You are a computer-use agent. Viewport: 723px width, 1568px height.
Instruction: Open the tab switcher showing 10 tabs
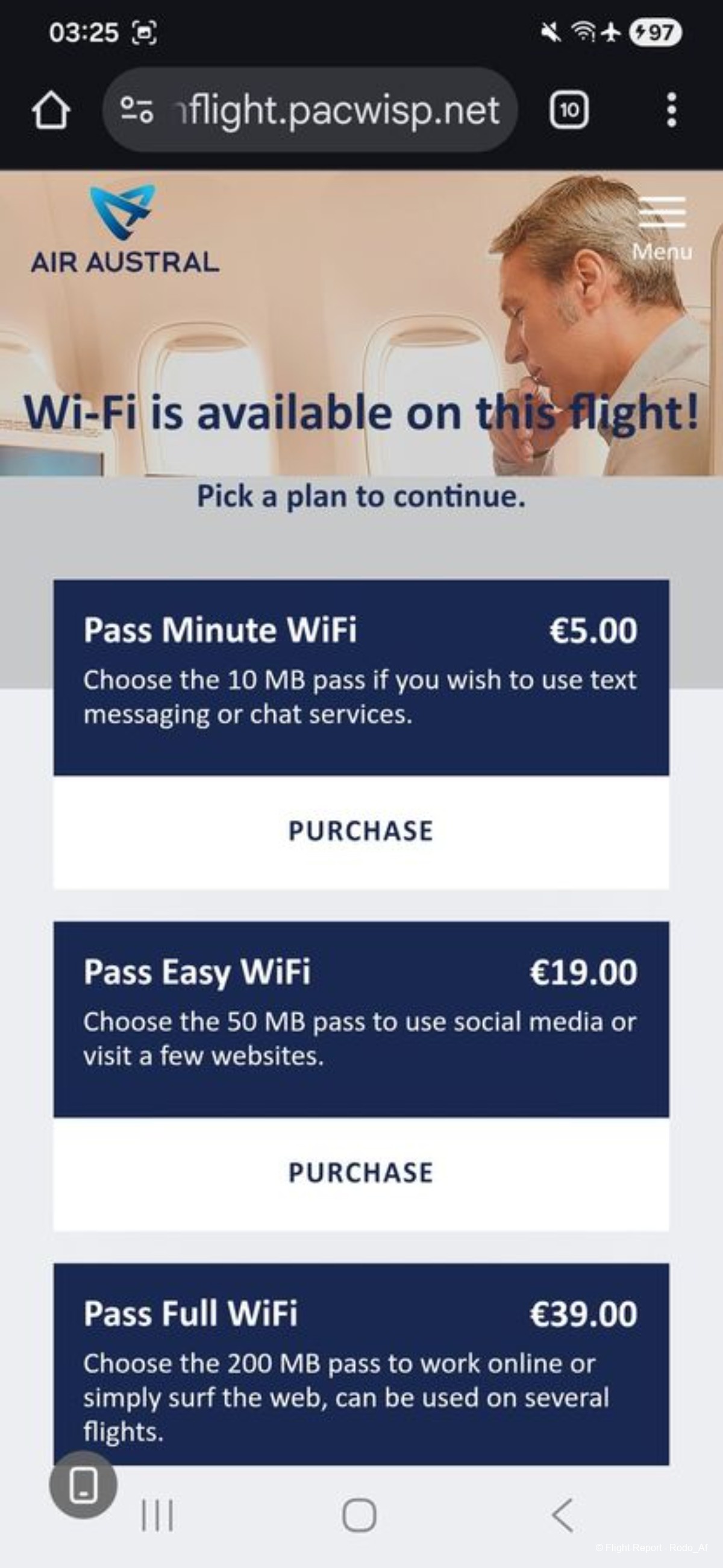click(569, 110)
